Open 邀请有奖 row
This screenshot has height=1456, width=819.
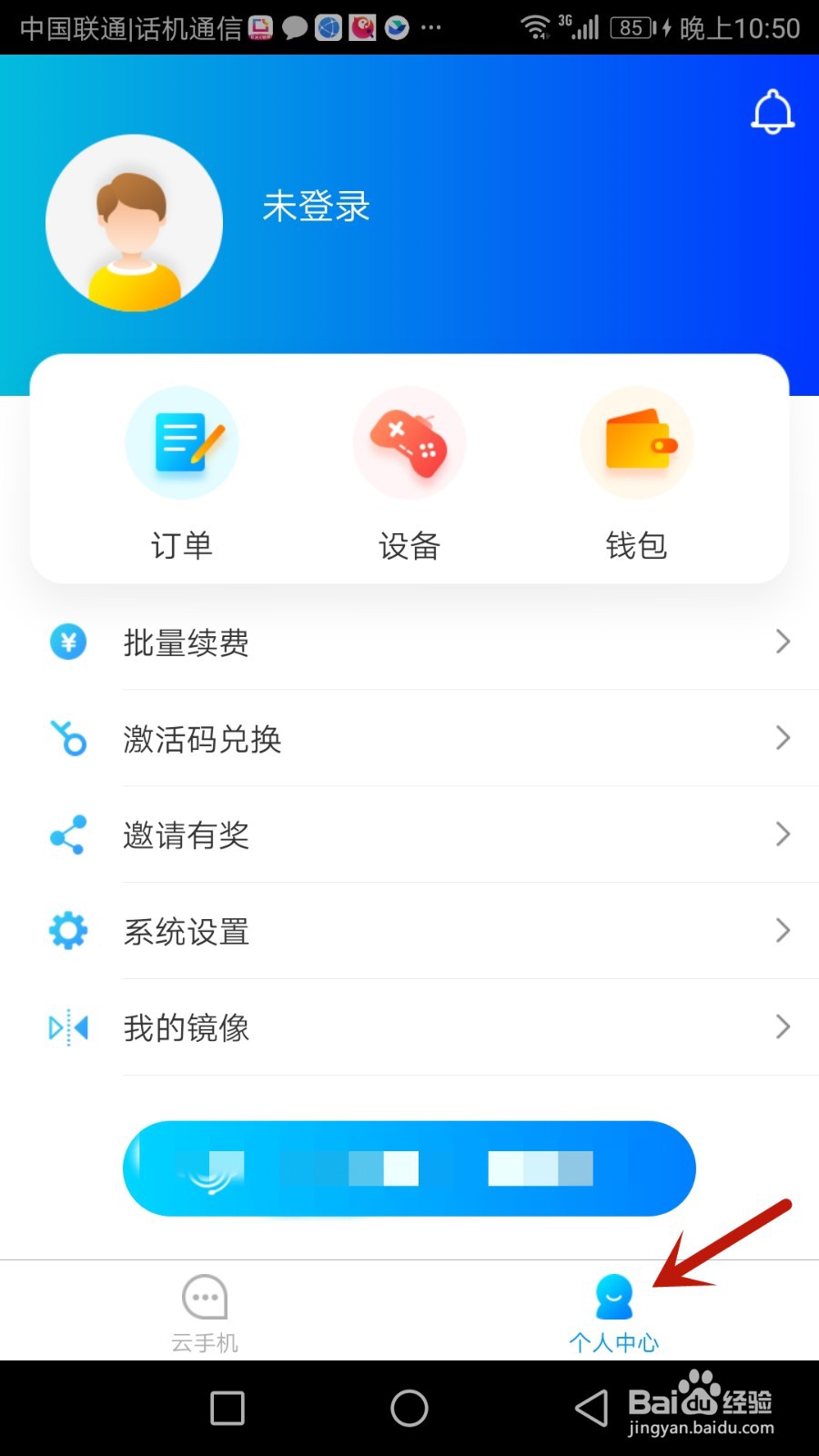click(x=409, y=835)
